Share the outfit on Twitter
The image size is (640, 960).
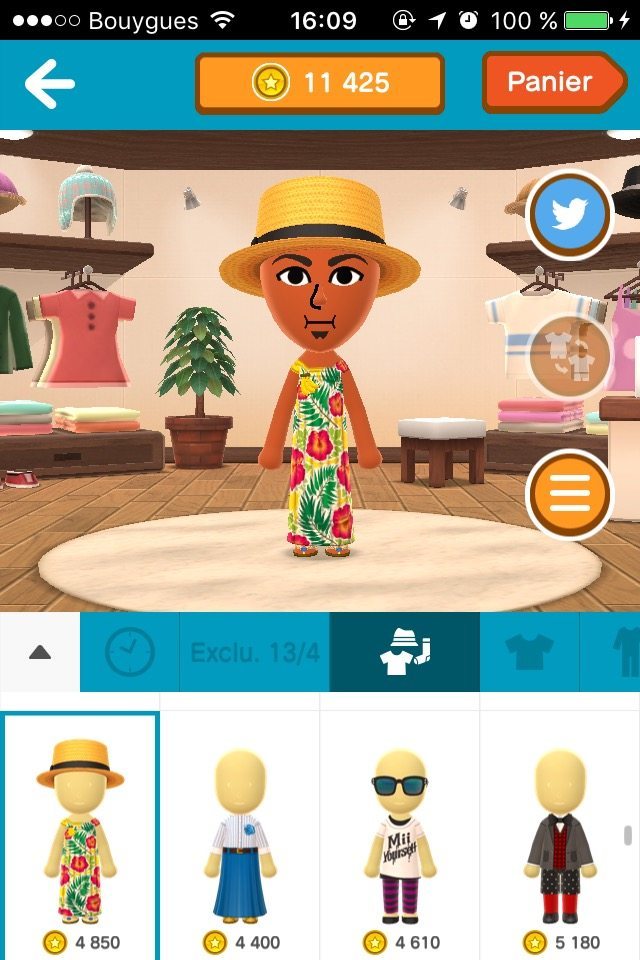click(569, 215)
